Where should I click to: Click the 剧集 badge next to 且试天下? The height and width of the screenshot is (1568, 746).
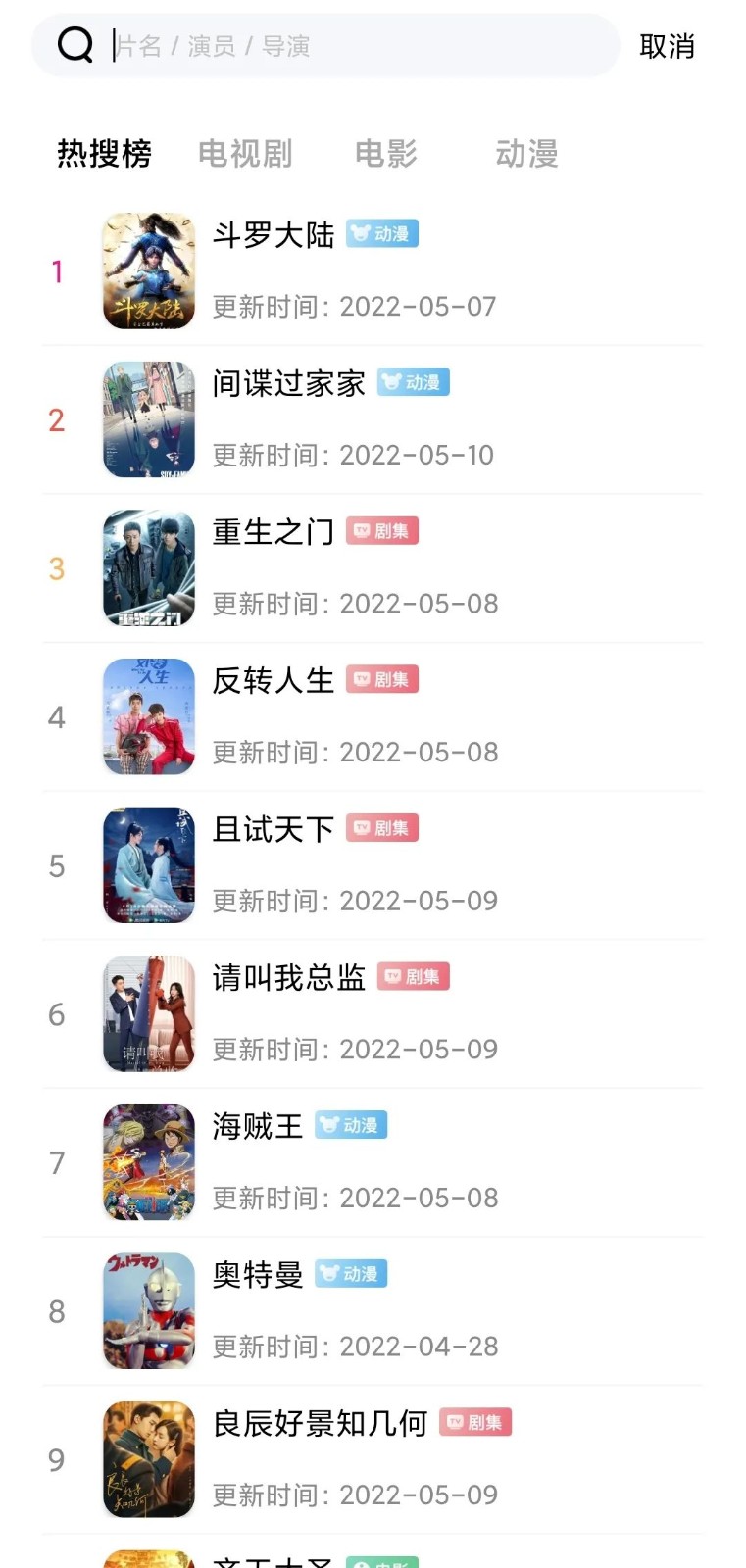pos(381,828)
